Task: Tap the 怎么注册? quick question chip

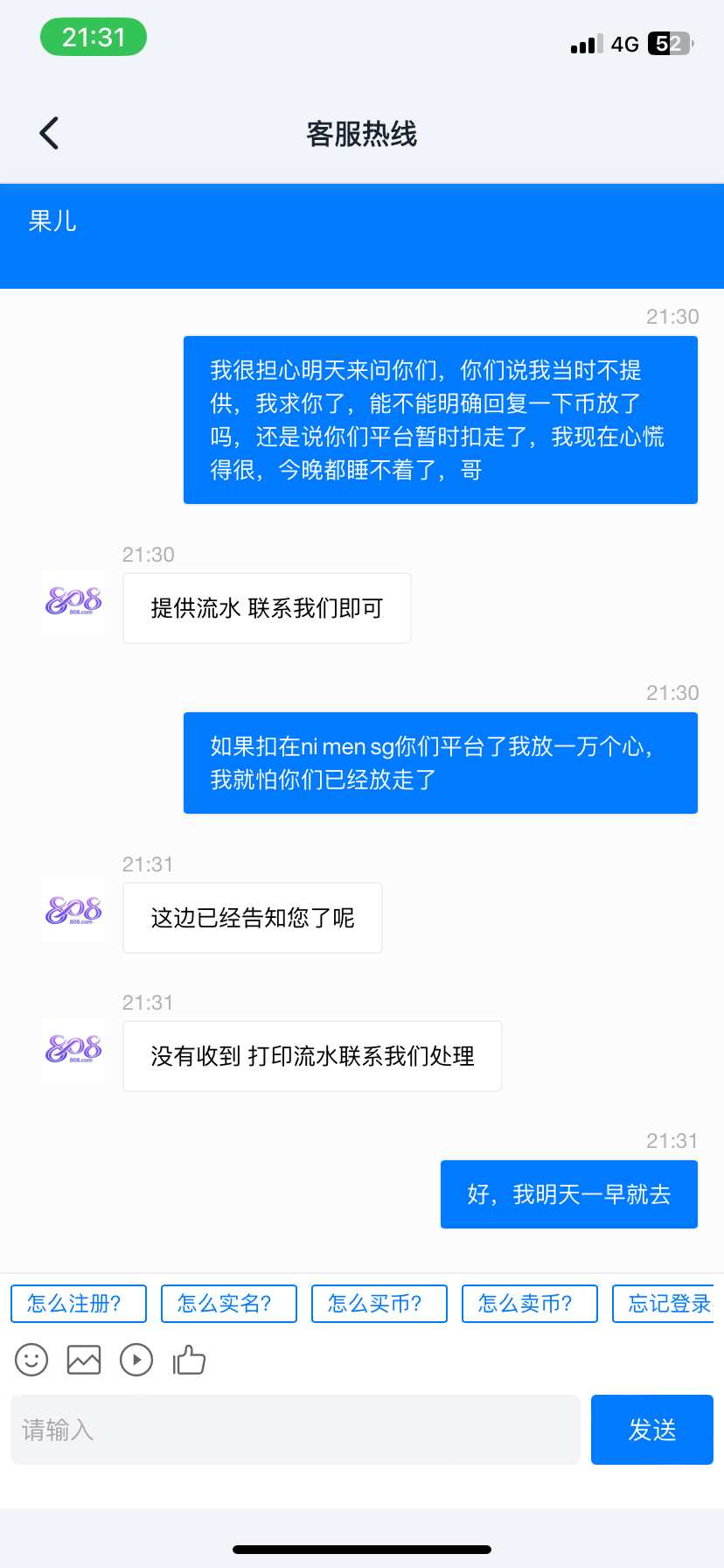Action: [x=79, y=1304]
